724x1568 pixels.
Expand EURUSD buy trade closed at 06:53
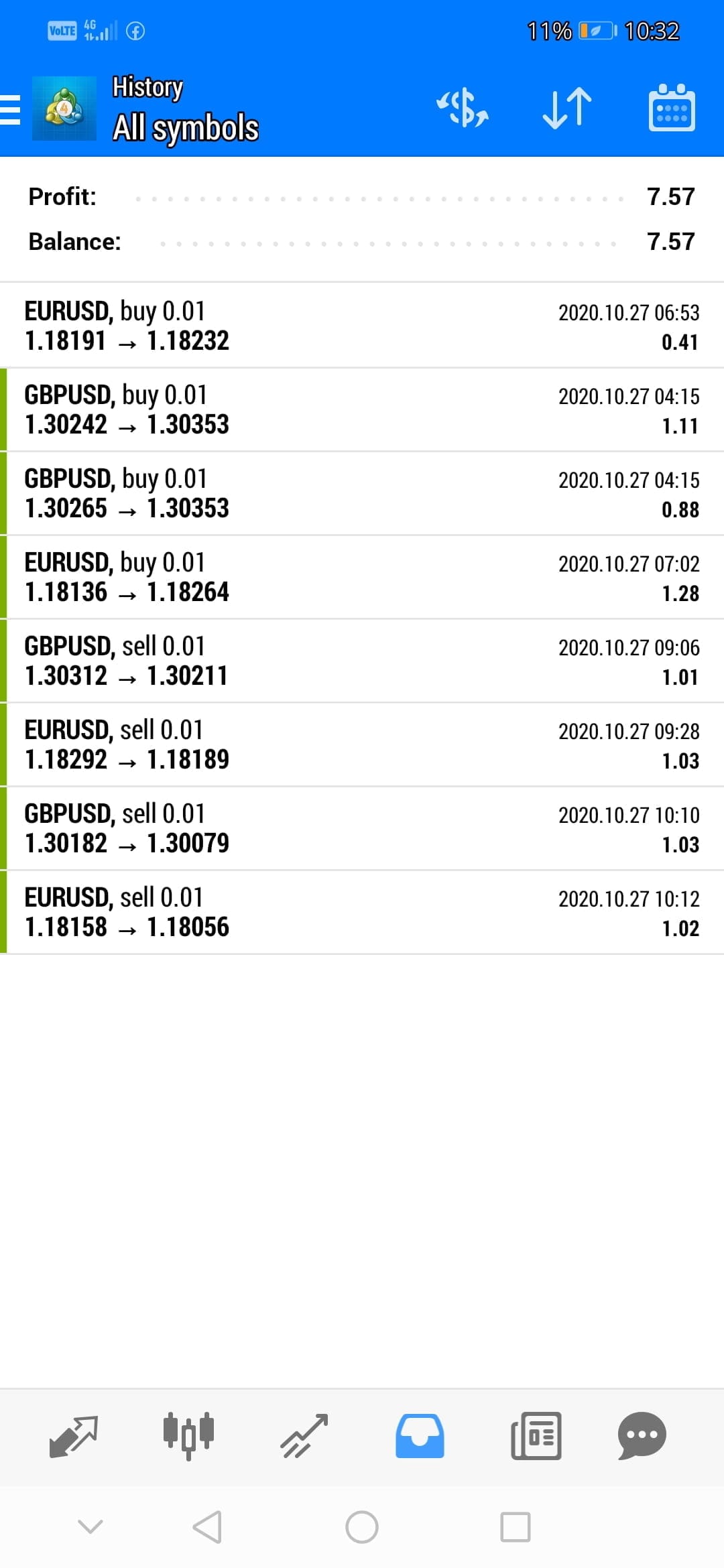(362, 326)
